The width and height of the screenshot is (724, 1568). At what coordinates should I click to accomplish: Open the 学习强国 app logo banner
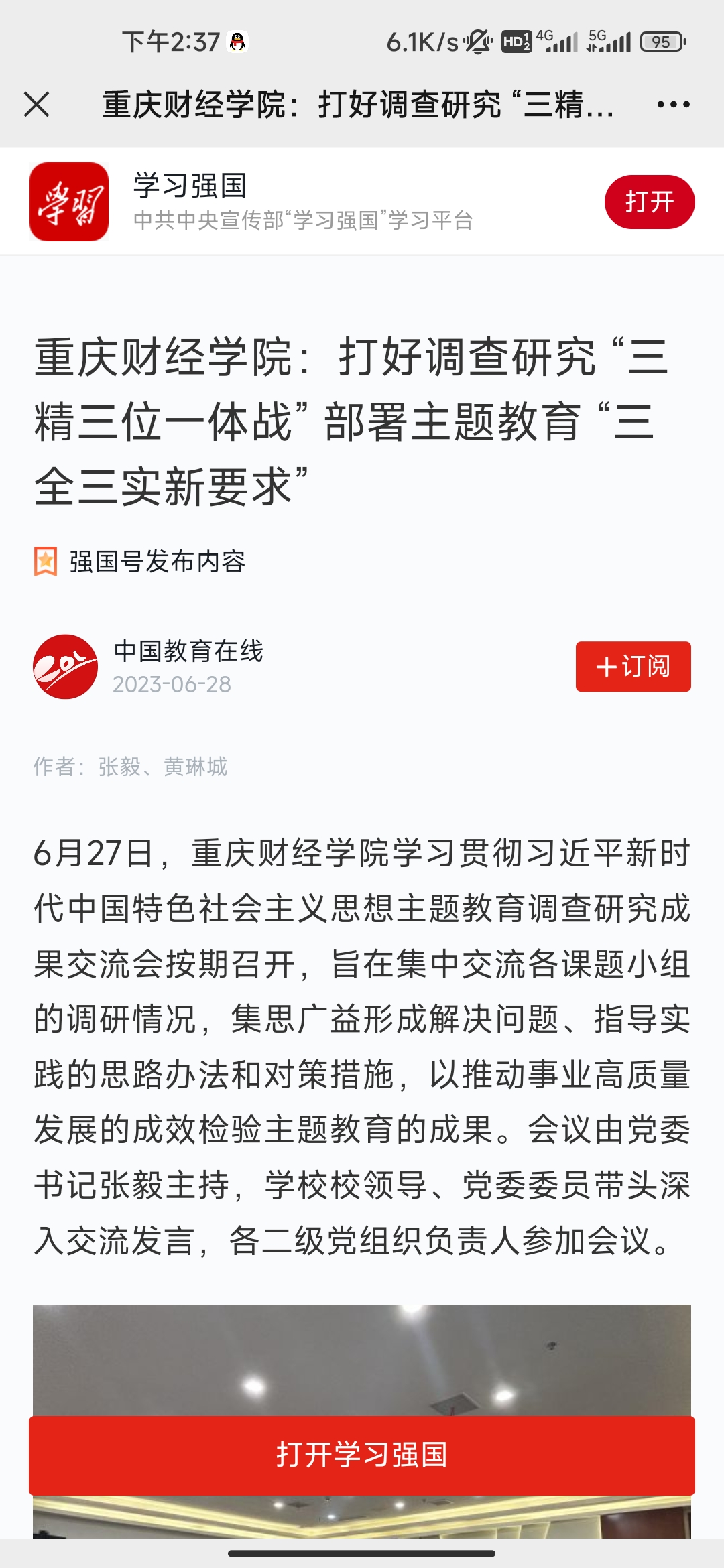tap(69, 202)
